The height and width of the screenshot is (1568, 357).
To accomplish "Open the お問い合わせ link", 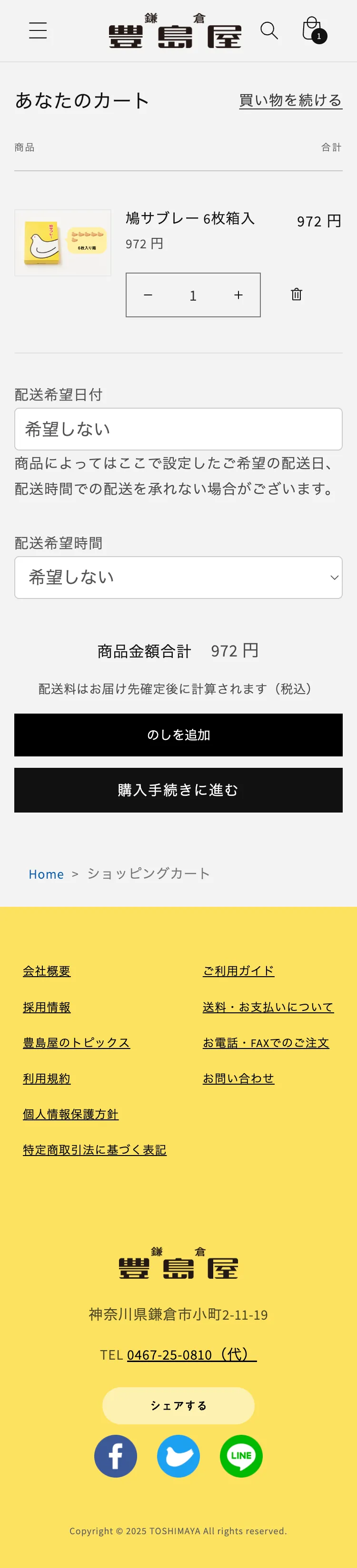I will point(238,1078).
